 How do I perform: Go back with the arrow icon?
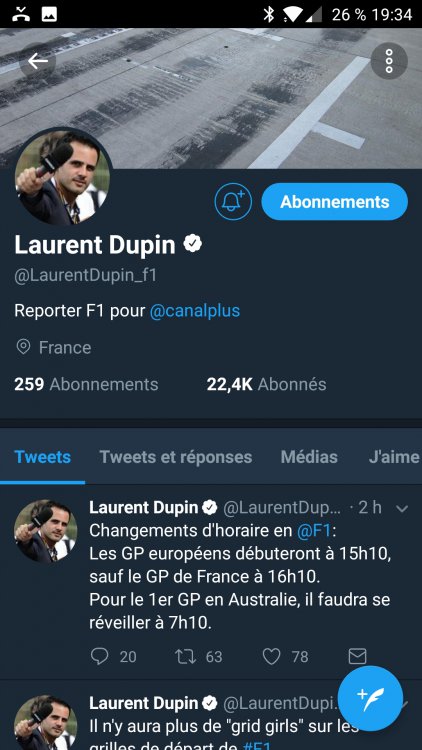[x=37, y=61]
